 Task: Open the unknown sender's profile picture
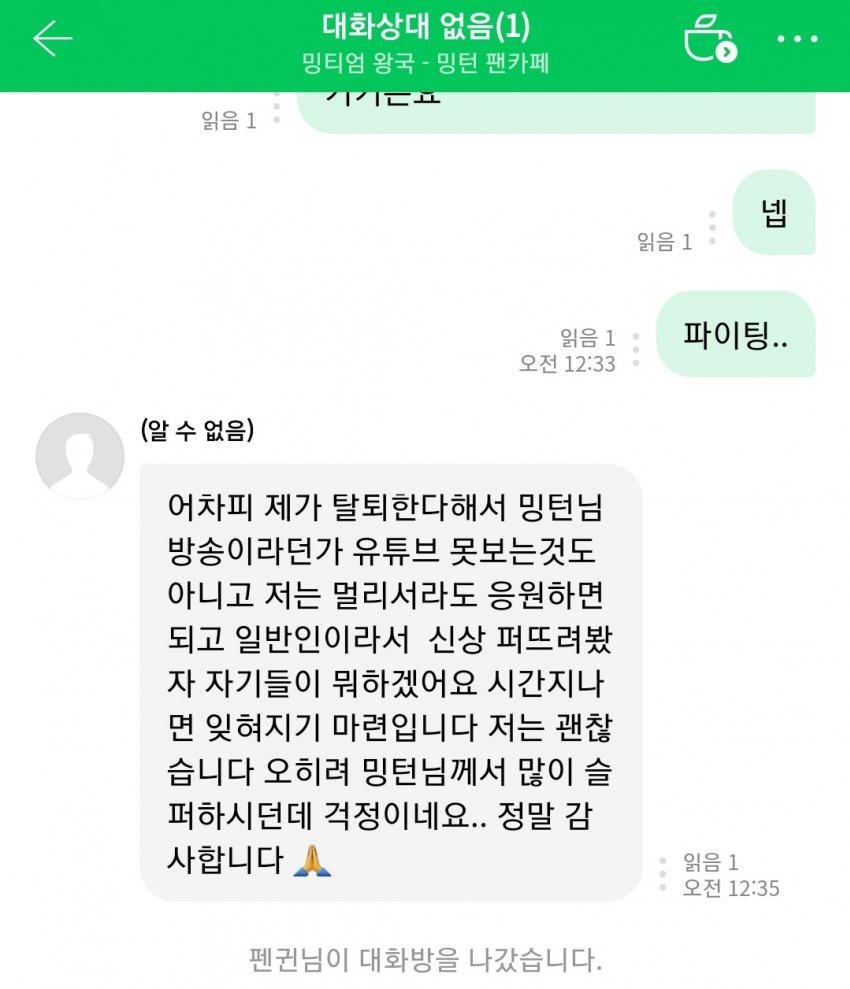pos(80,456)
